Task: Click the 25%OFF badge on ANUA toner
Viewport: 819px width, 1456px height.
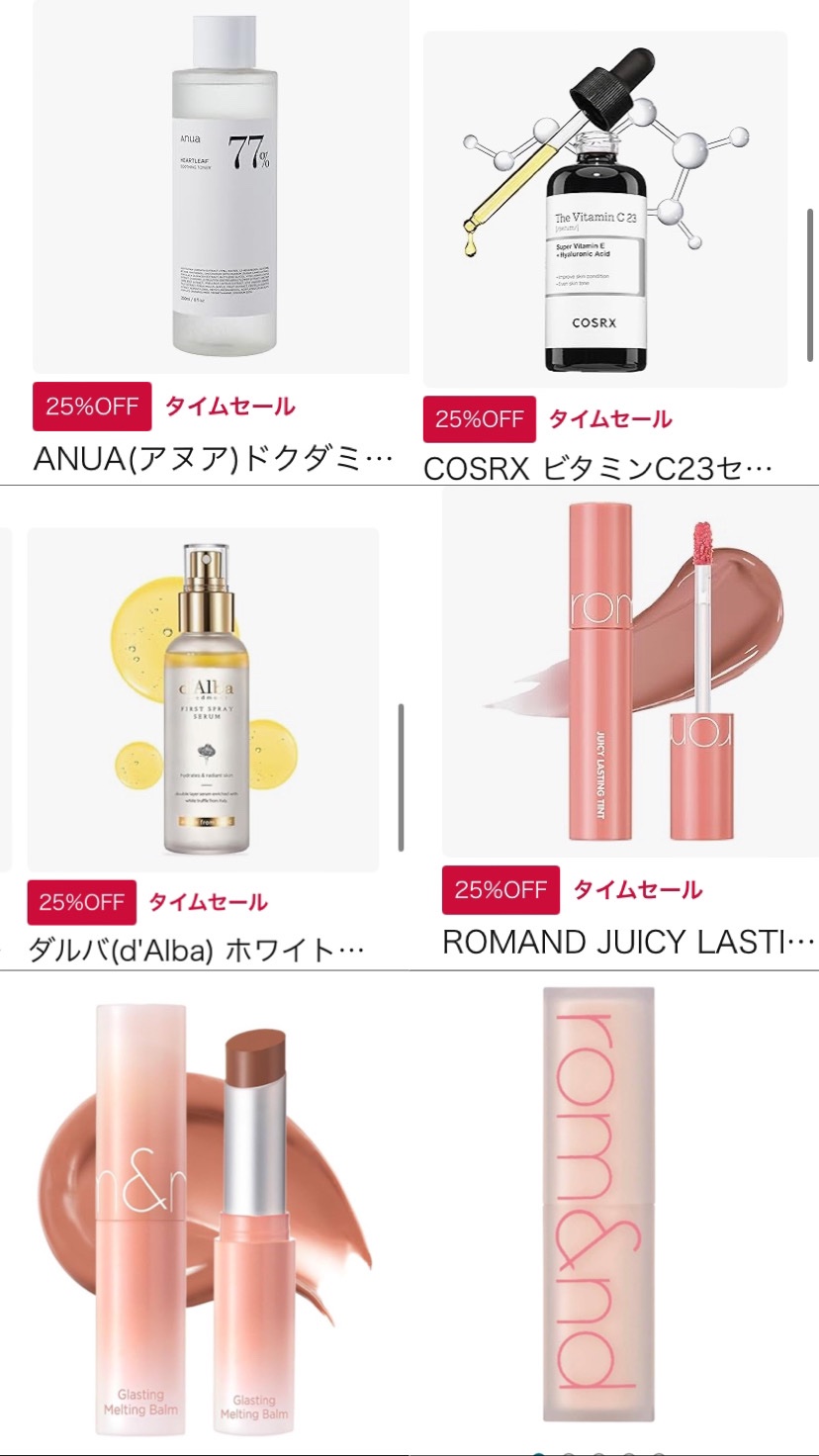Action: pos(90,407)
